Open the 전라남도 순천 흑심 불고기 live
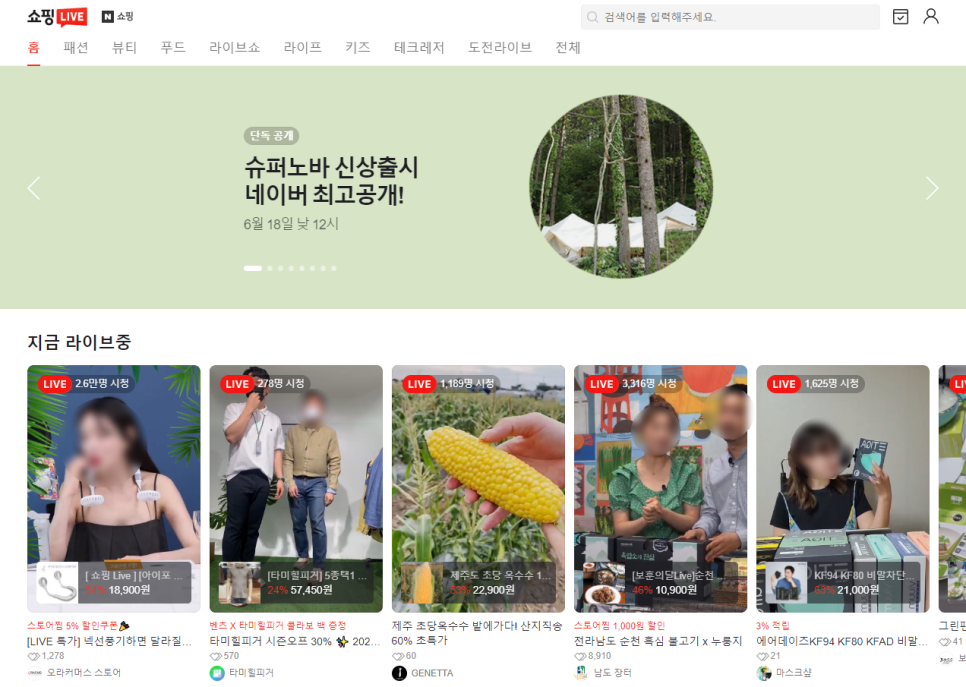 click(660, 488)
